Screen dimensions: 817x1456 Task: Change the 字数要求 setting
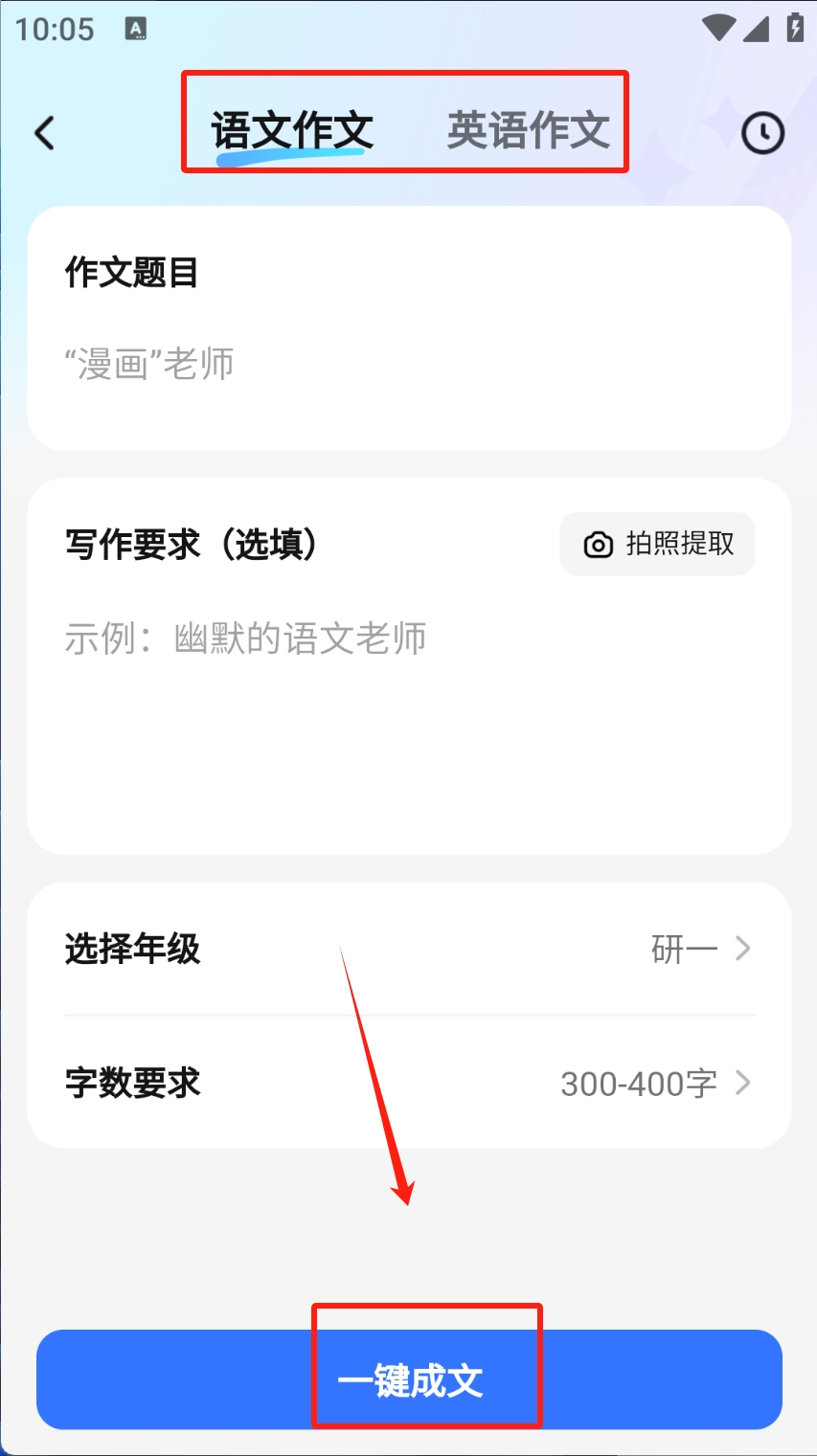point(409,1084)
